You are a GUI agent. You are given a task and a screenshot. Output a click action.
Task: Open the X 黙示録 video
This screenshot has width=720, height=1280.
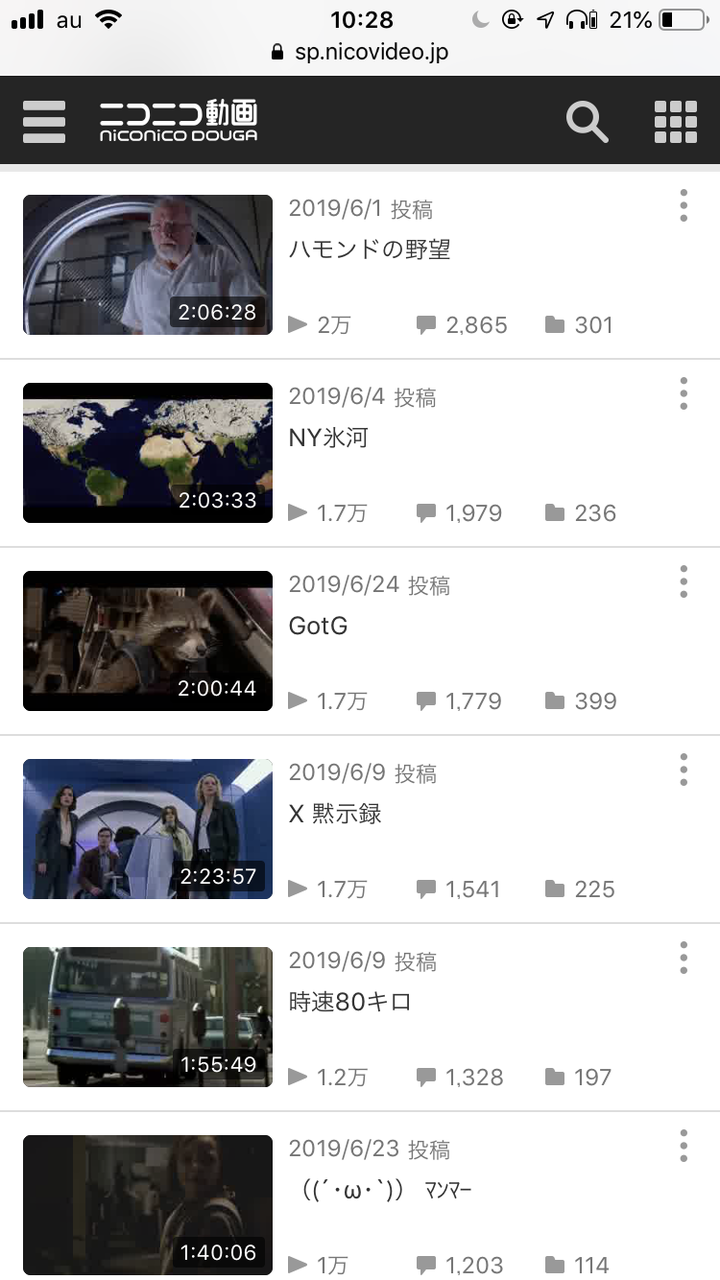[148, 829]
